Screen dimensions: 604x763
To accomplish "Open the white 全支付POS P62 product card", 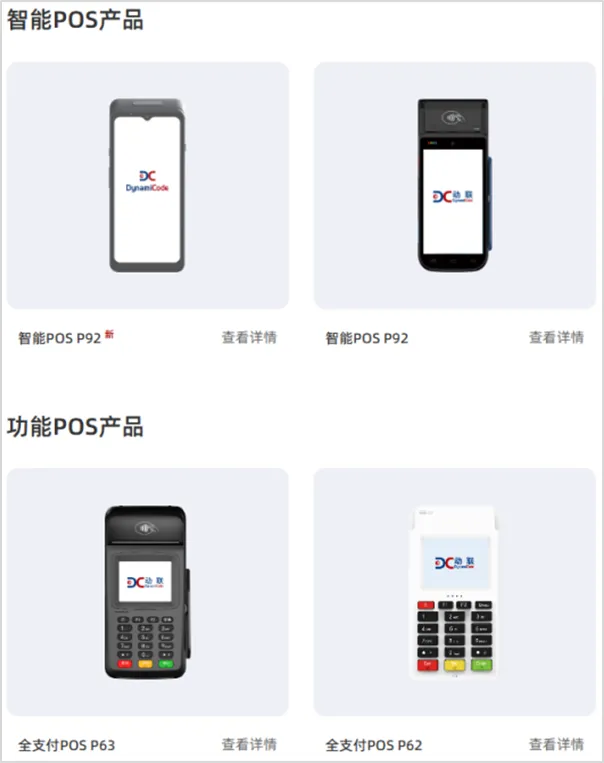I will pos(455,592).
